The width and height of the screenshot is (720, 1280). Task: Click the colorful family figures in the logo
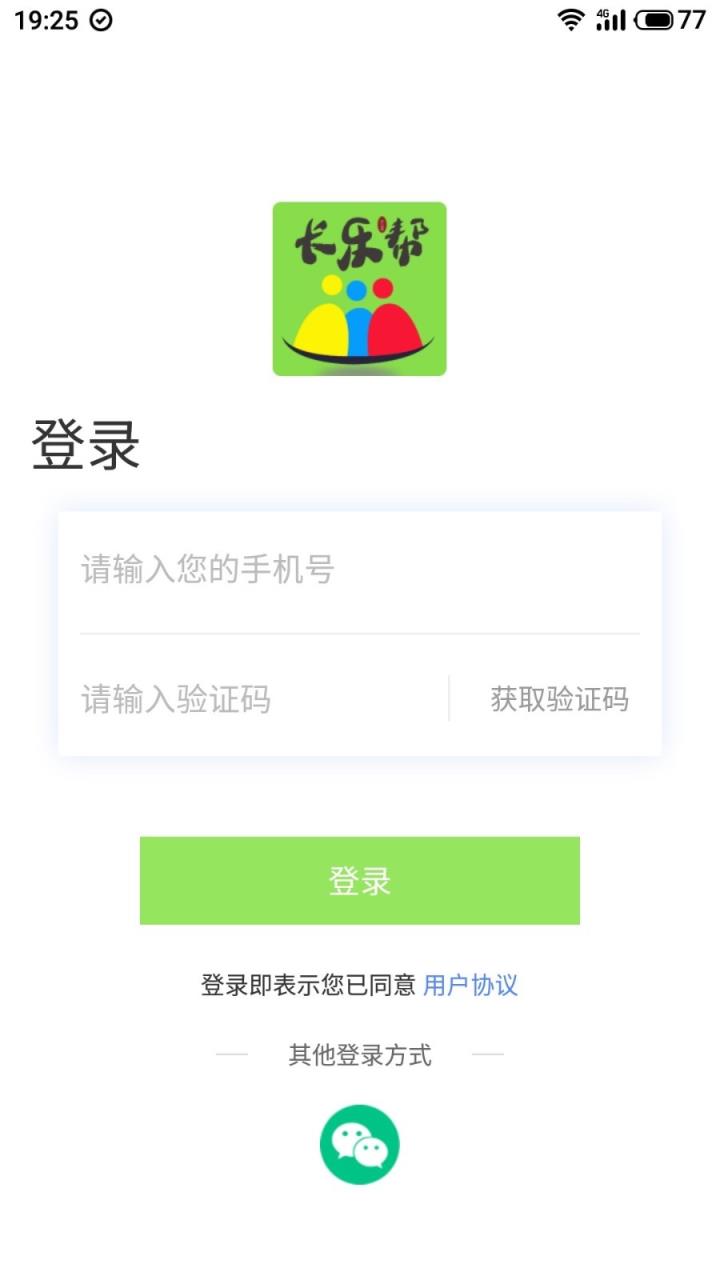(x=358, y=315)
